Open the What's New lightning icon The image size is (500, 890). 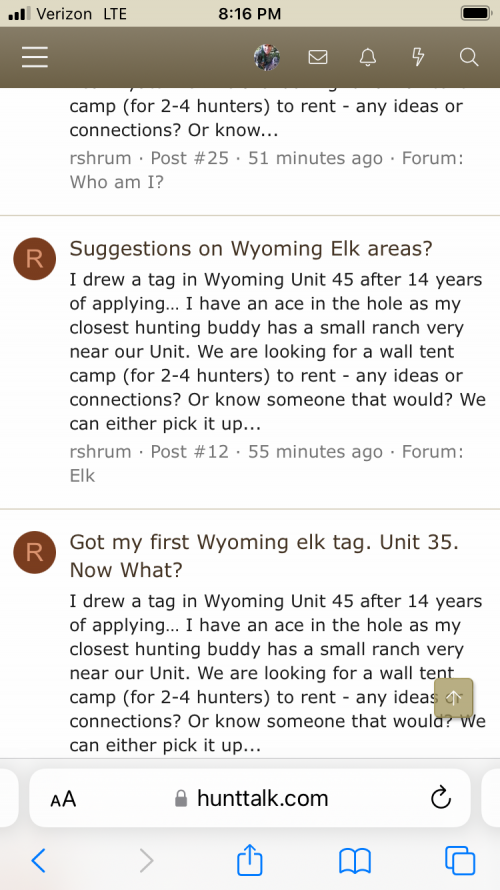pos(418,57)
